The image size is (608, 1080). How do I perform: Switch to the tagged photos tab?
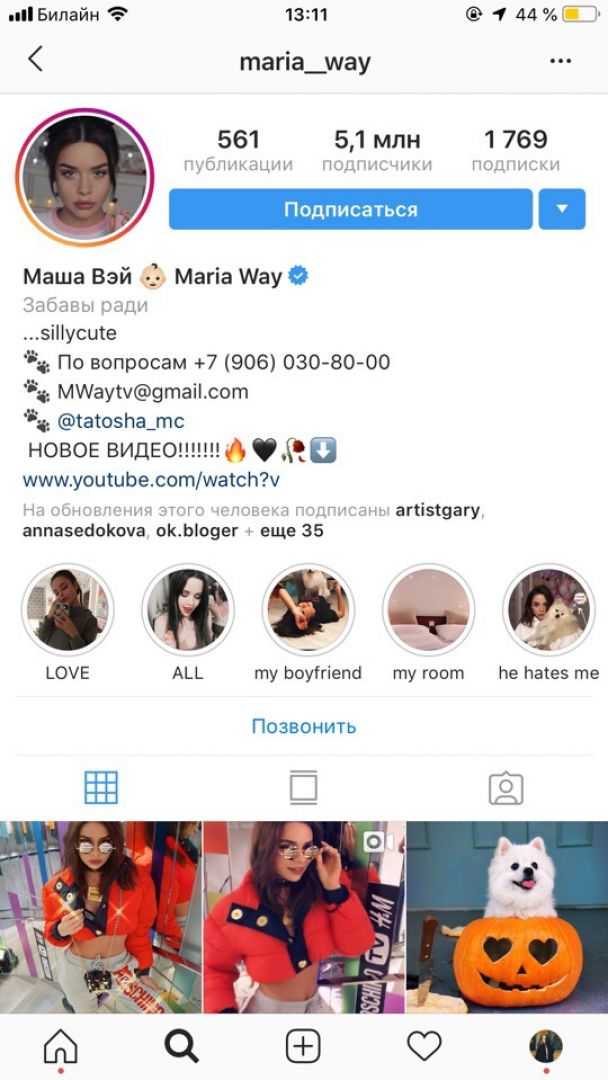click(506, 788)
